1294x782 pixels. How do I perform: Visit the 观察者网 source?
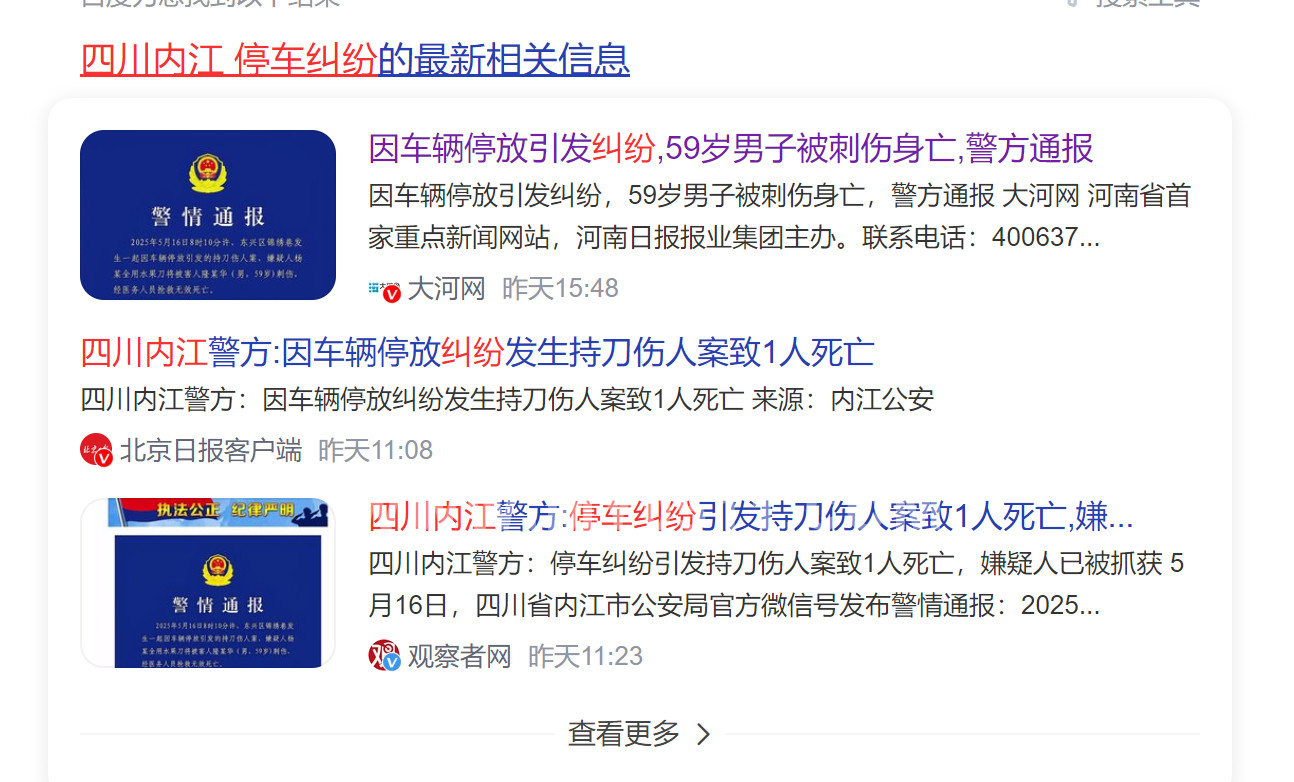pos(440,657)
